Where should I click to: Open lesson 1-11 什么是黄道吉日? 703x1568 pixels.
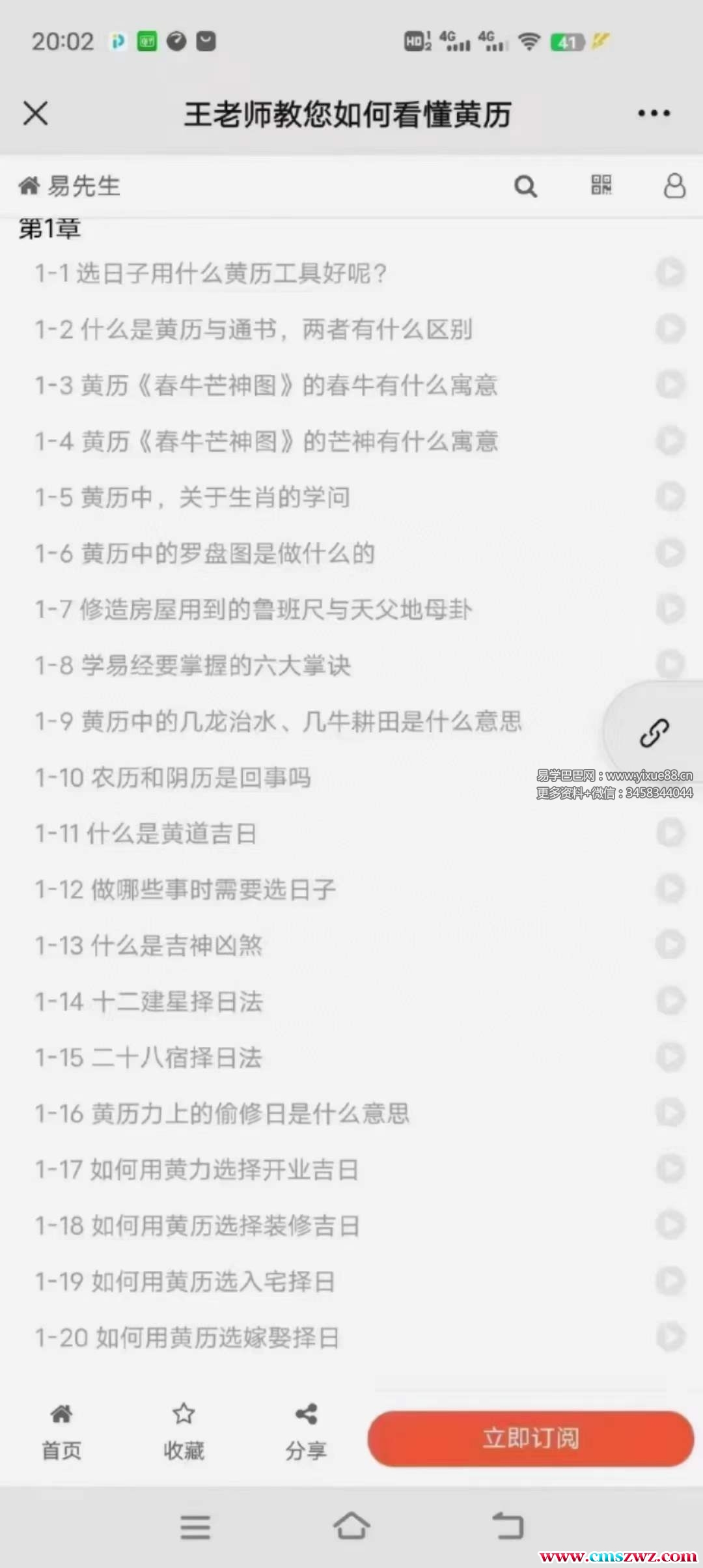146,833
